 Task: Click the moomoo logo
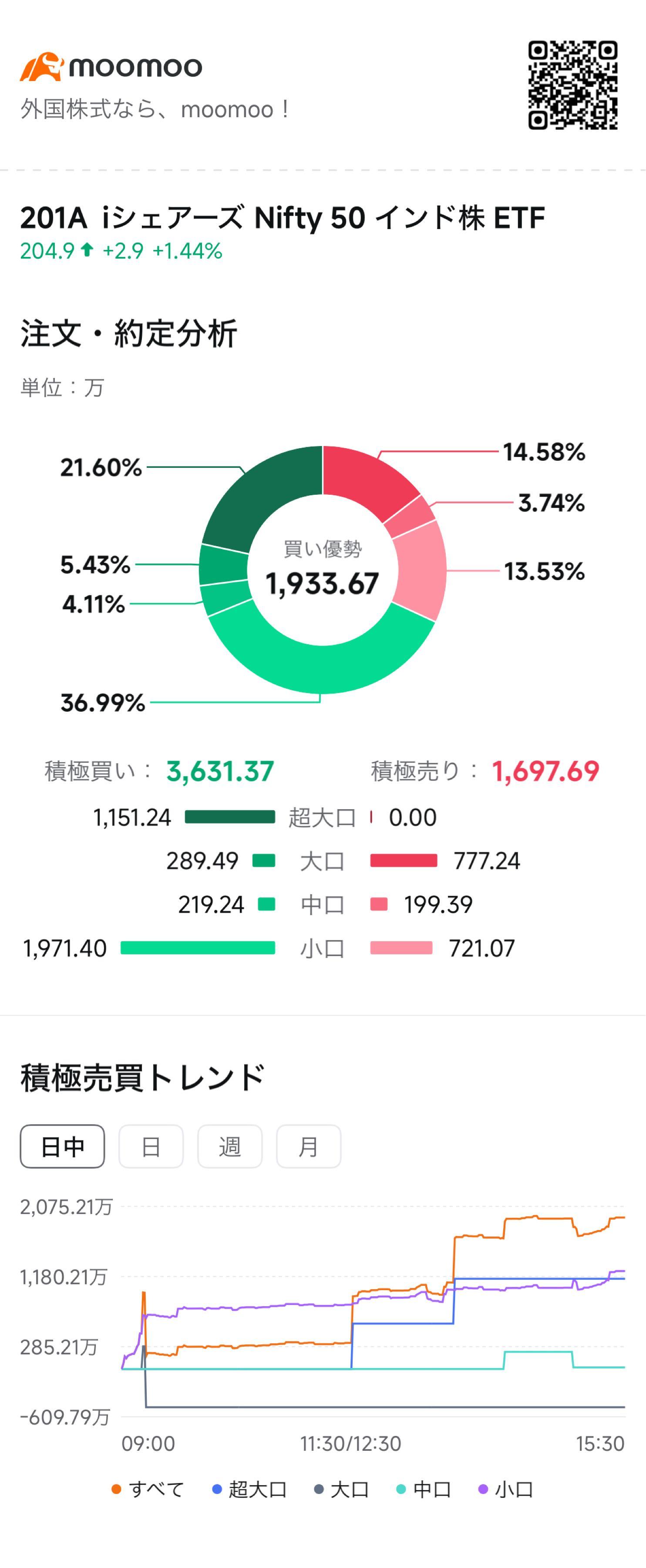(113, 67)
